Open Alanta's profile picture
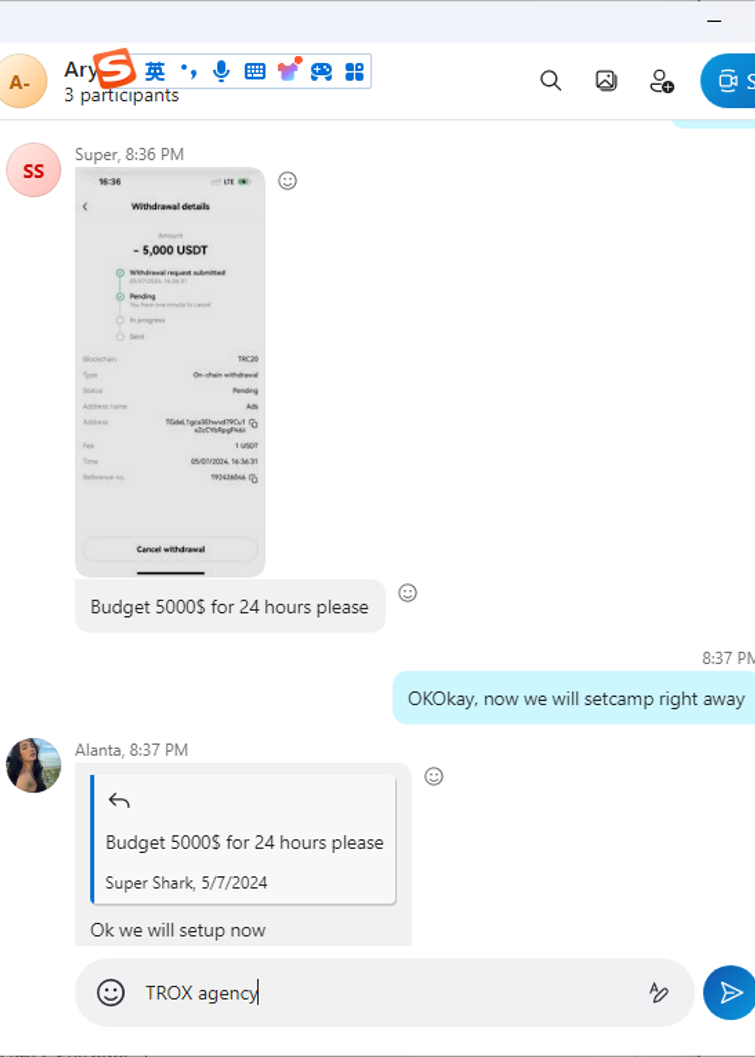Viewport: 755px width, 1057px height. (33, 765)
